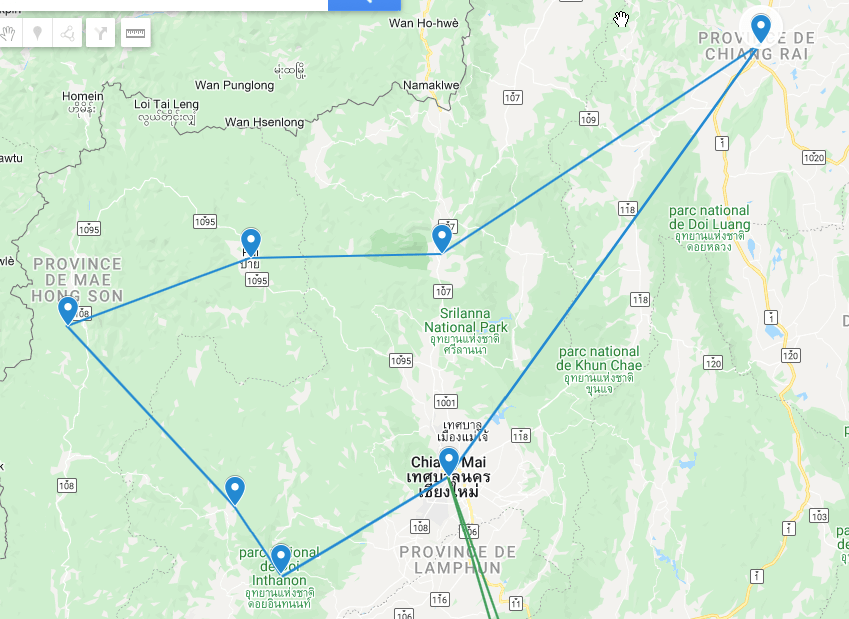Image resolution: width=849 pixels, height=619 pixels.
Task: Focus the map search box
Action: coord(160,3)
